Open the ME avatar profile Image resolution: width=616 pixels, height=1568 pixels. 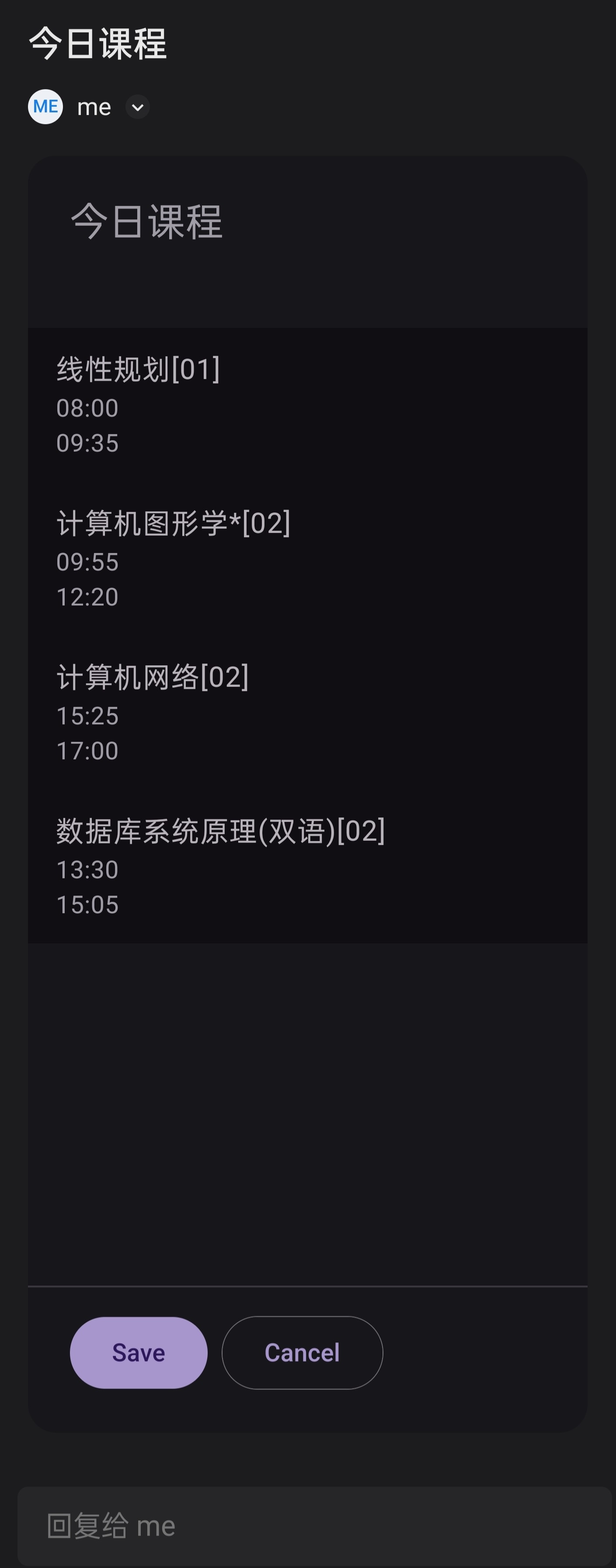45,107
